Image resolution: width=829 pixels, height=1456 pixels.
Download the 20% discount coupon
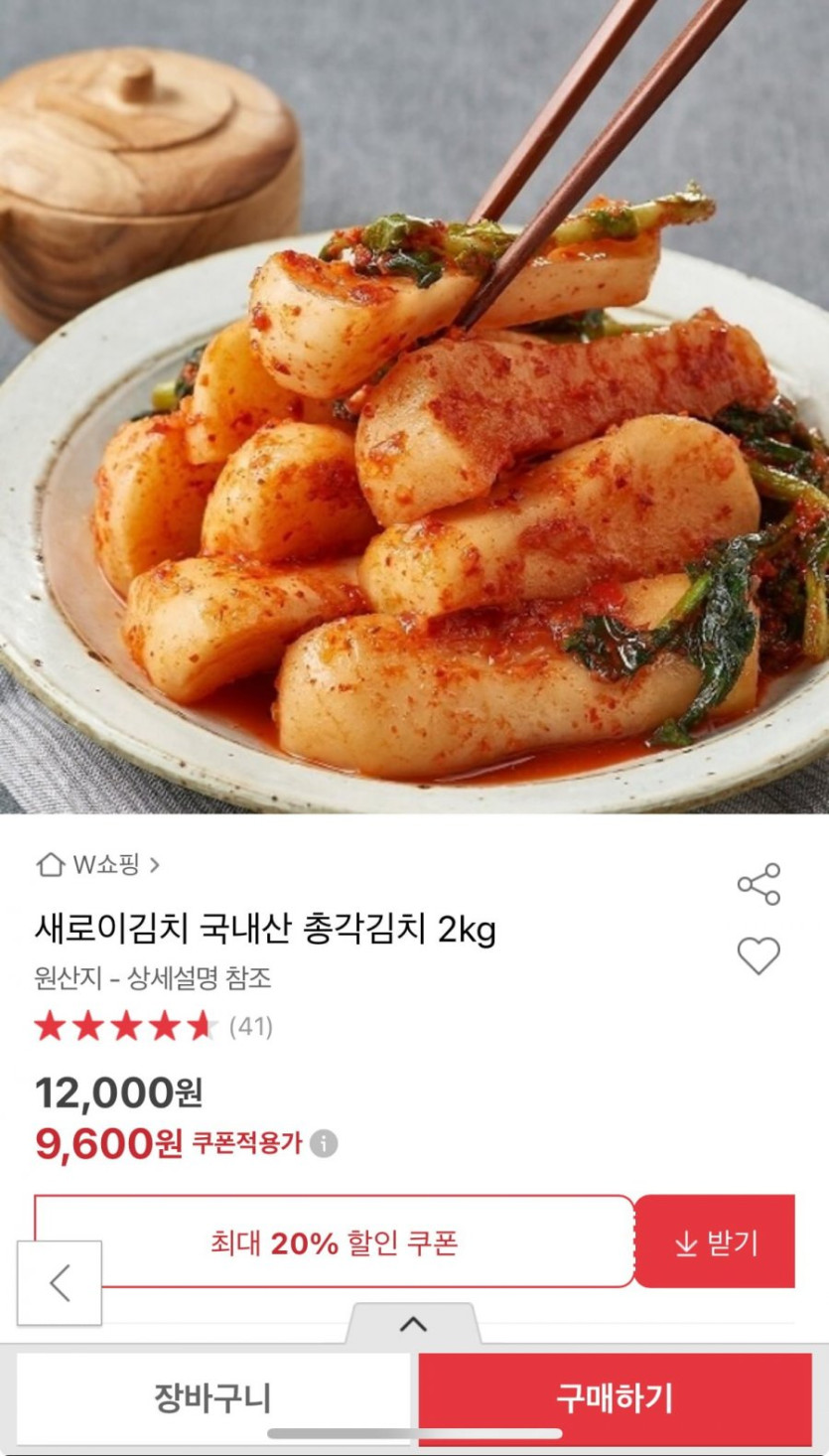pos(715,1242)
